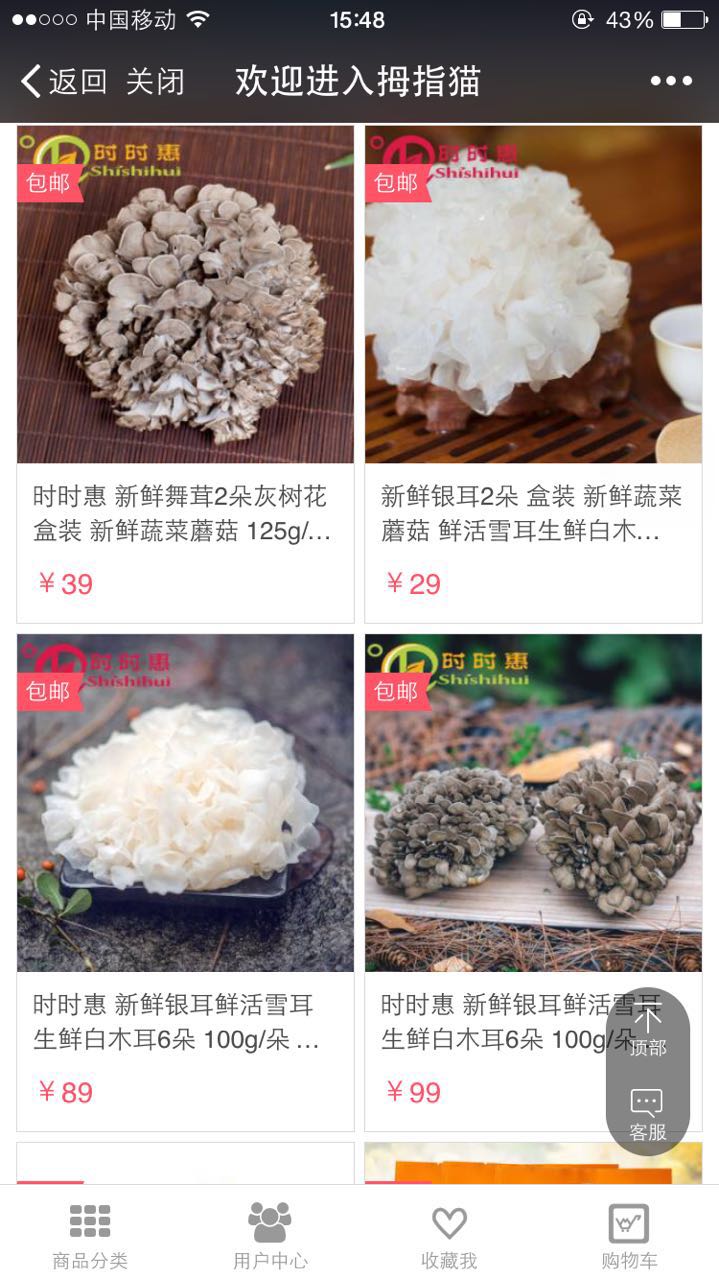Screen dimensions: 719x1280
Task: View the 购物车 shopping cart
Action: tap(629, 1235)
